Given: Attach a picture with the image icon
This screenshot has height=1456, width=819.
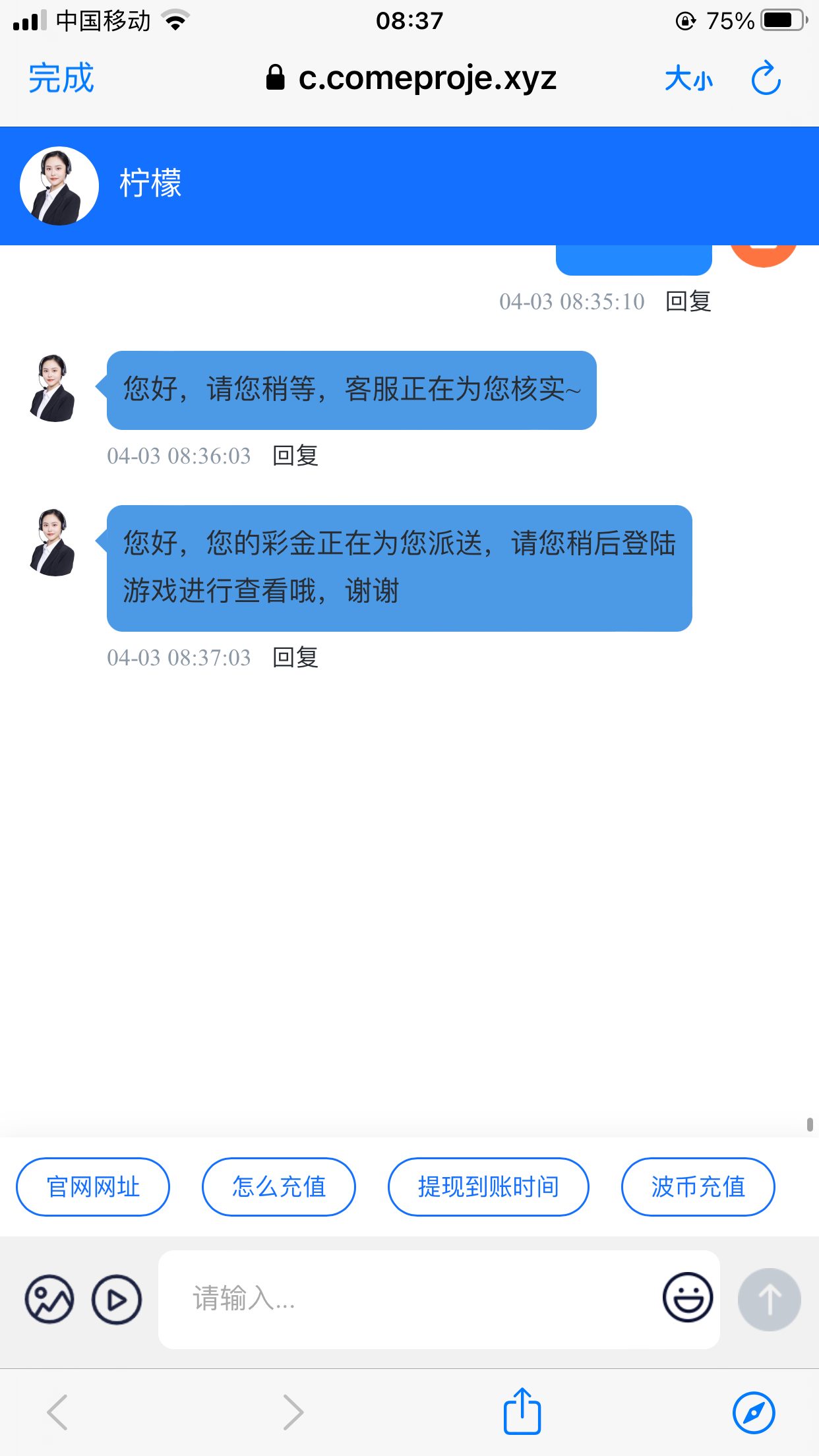Looking at the screenshot, I should point(49,1299).
